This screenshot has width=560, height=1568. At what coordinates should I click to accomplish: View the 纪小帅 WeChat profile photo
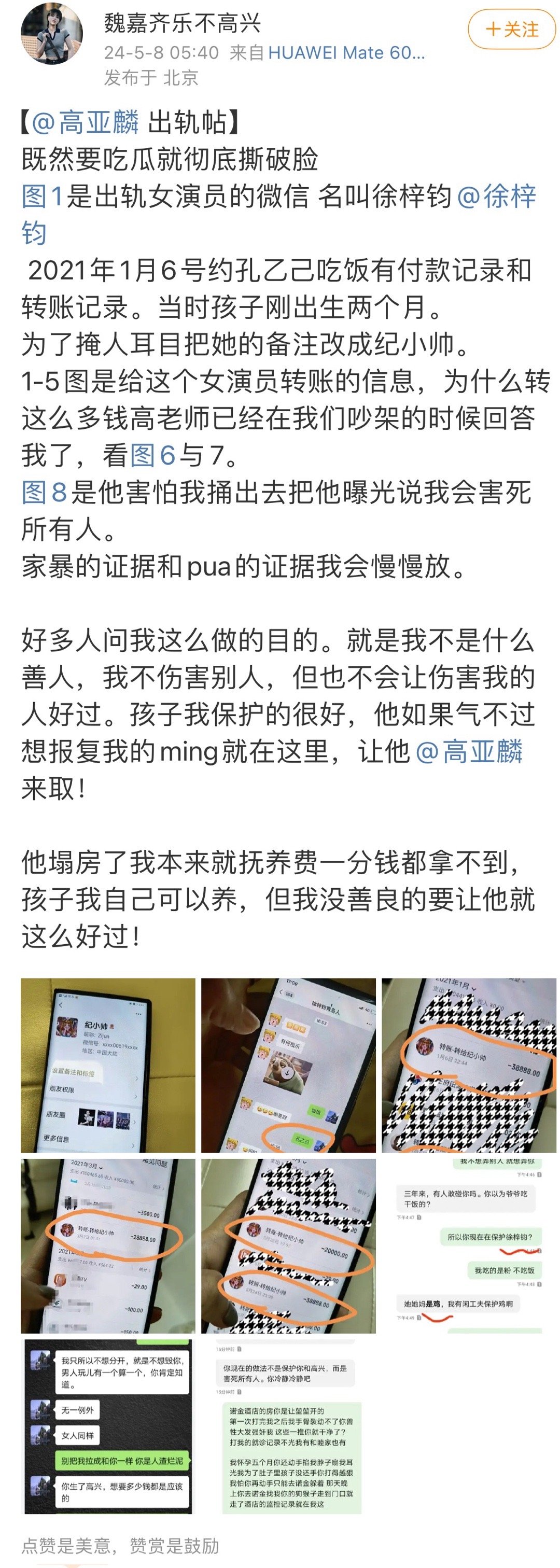click(x=108, y=1065)
